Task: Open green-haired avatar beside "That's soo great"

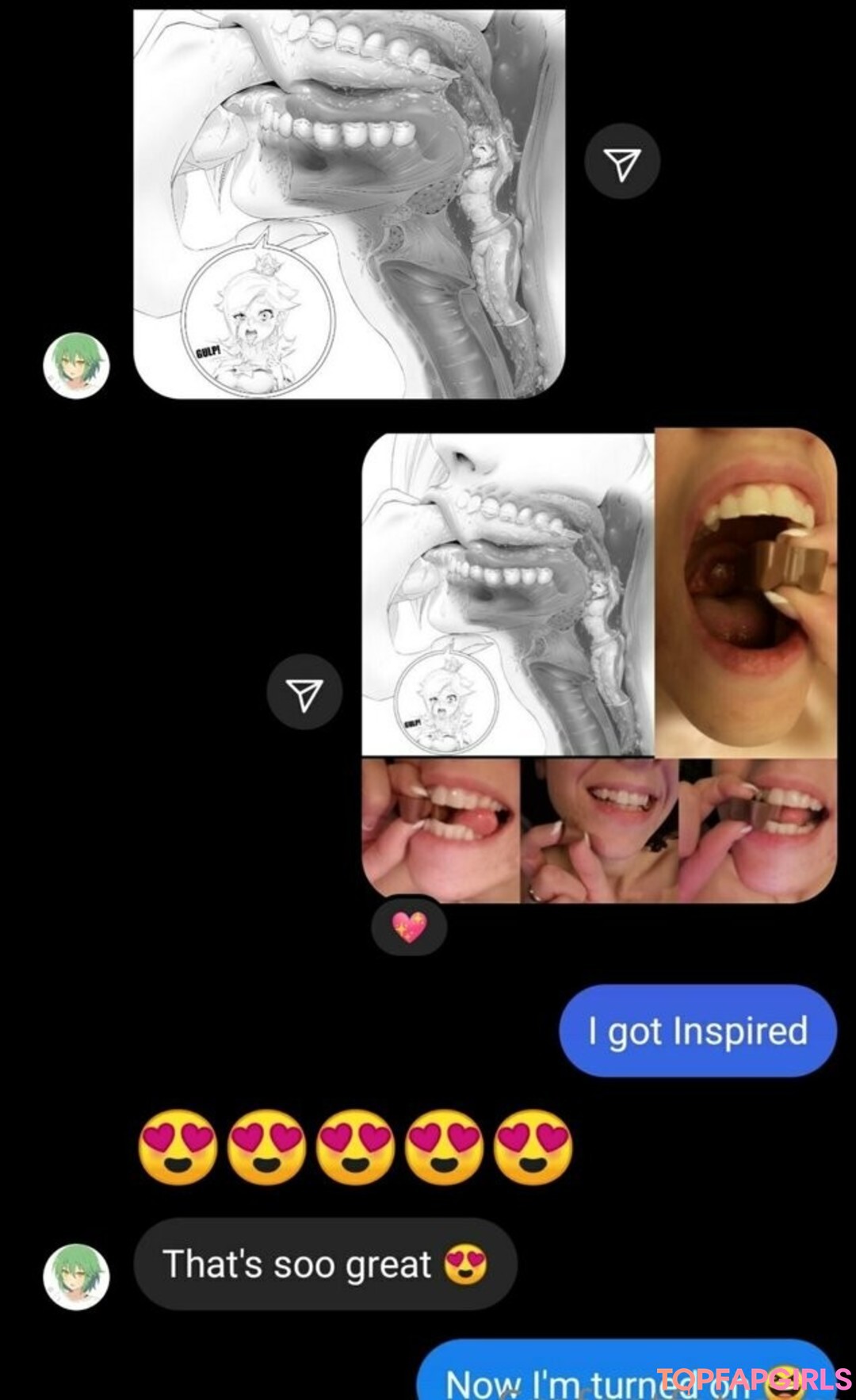Action: (76, 1276)
